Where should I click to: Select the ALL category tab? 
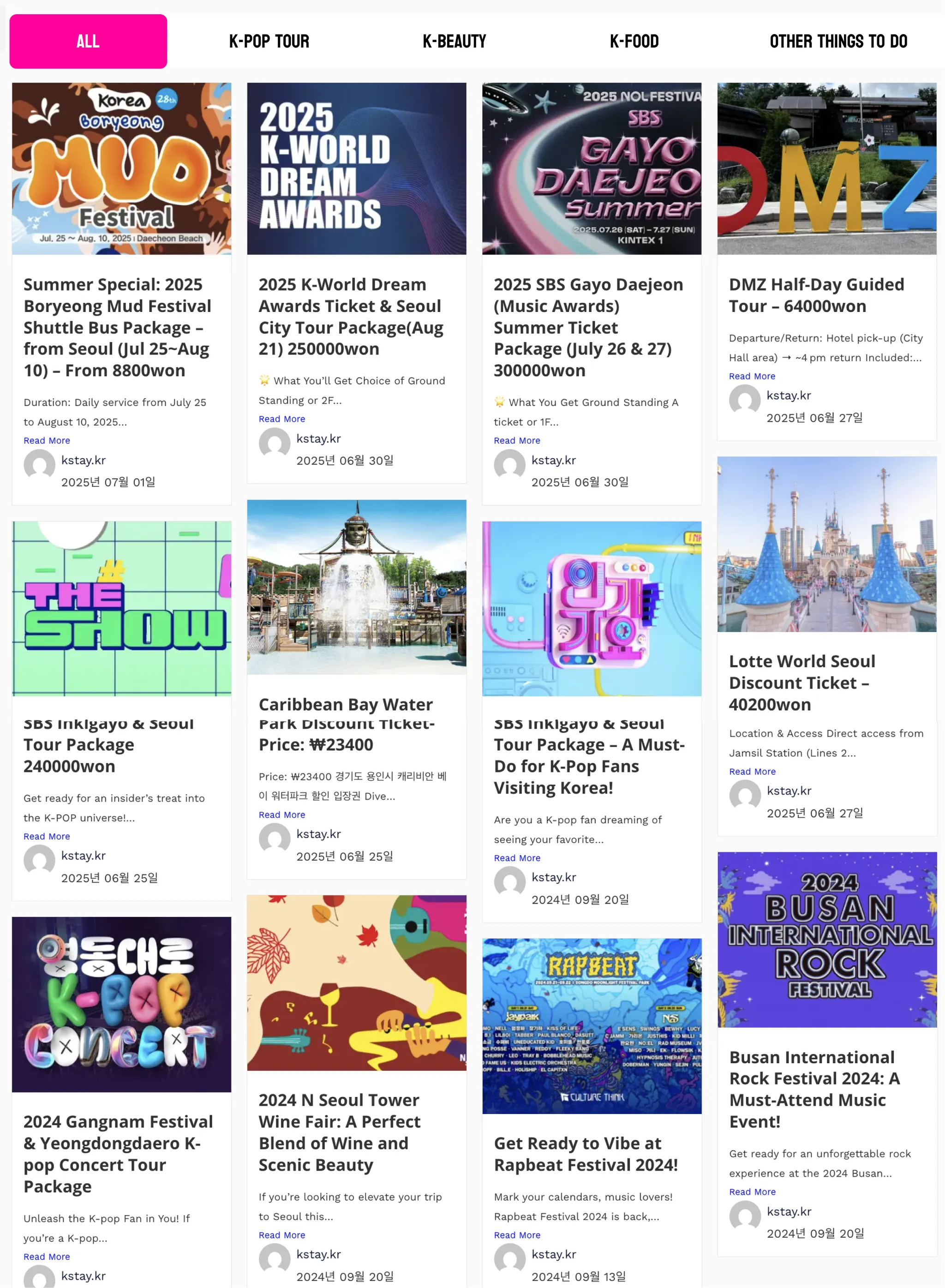[88, 41]
